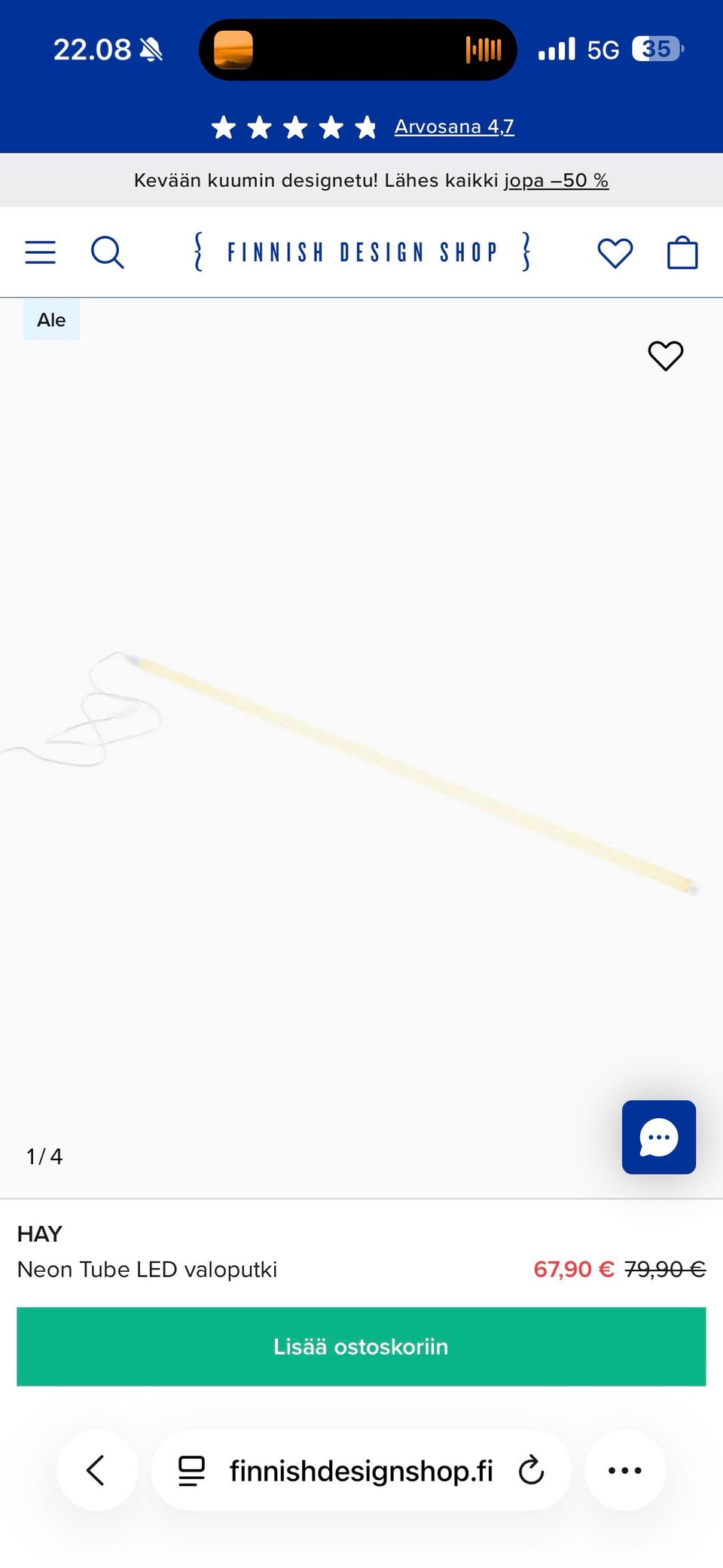Open the shopping bag

pyautogui.click(x=682, y=252)
